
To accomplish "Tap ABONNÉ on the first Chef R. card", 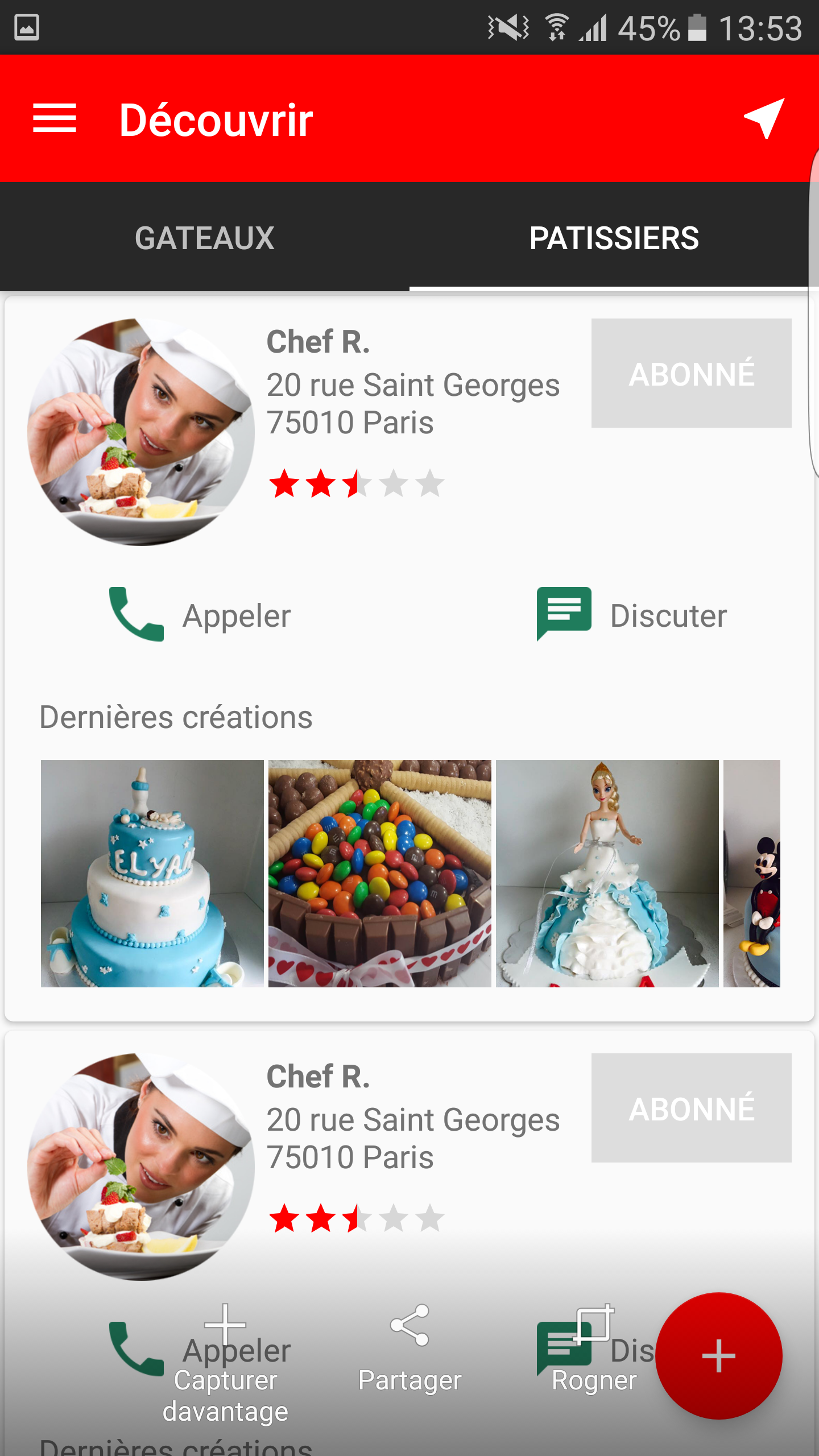I will pyautogui.click(x=691, y=373).
